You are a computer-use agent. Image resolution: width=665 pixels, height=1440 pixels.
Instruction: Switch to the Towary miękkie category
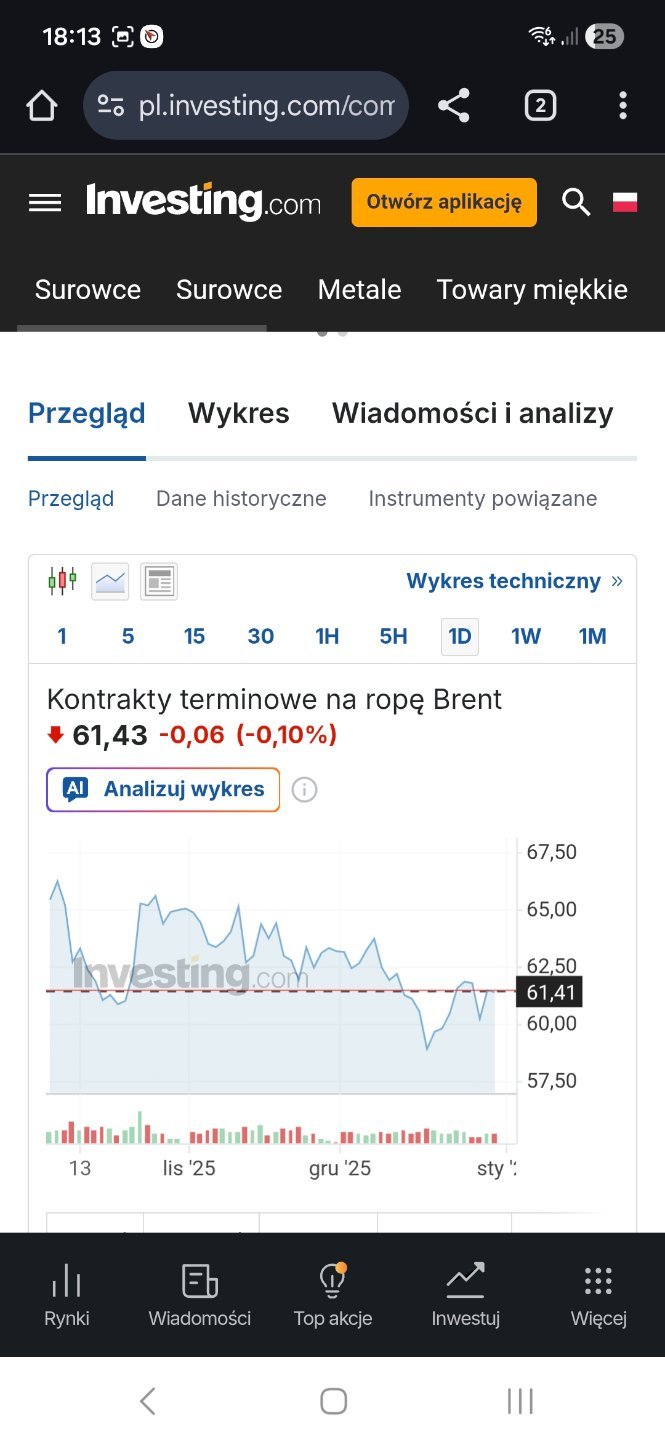coord(532,290)
